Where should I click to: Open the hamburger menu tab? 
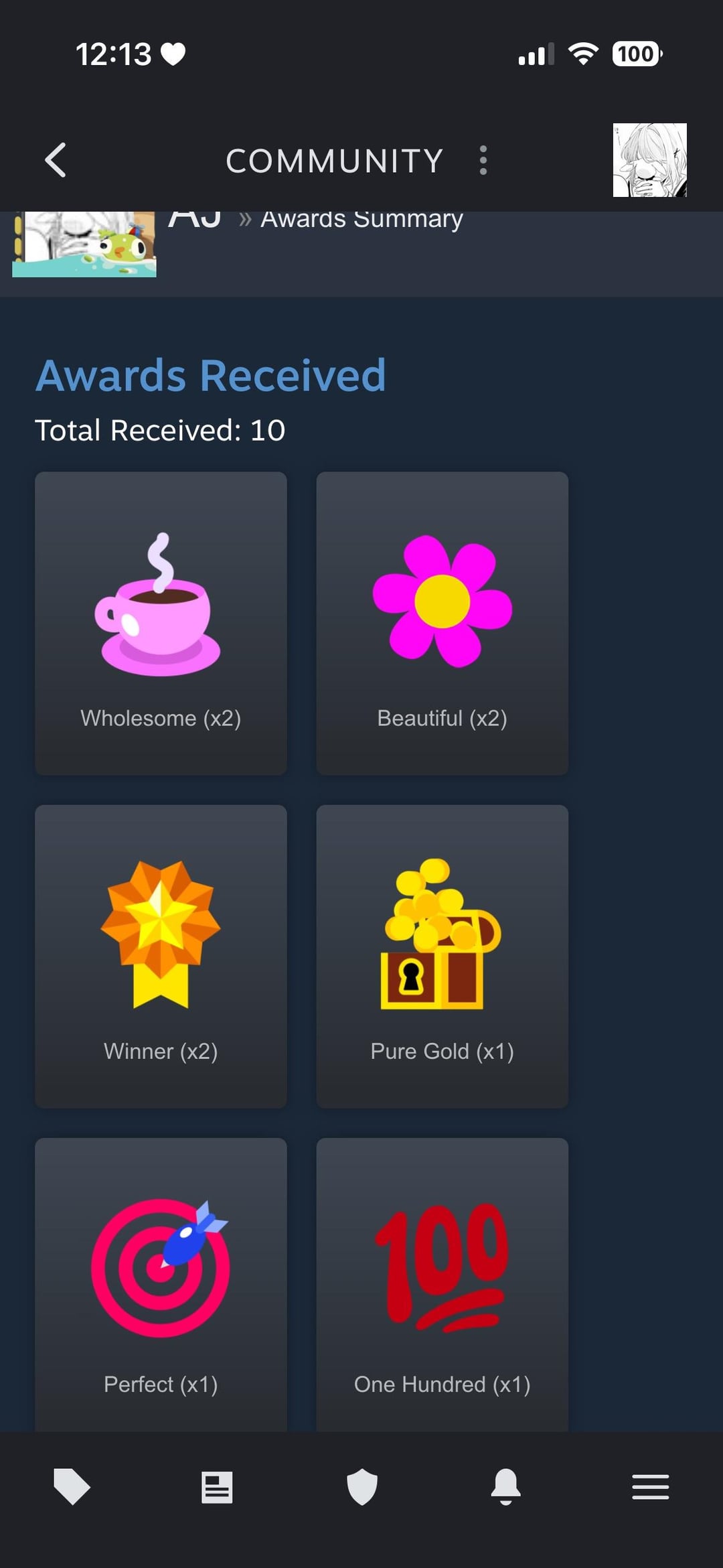pyautogui.click(x=650, y=1487)
